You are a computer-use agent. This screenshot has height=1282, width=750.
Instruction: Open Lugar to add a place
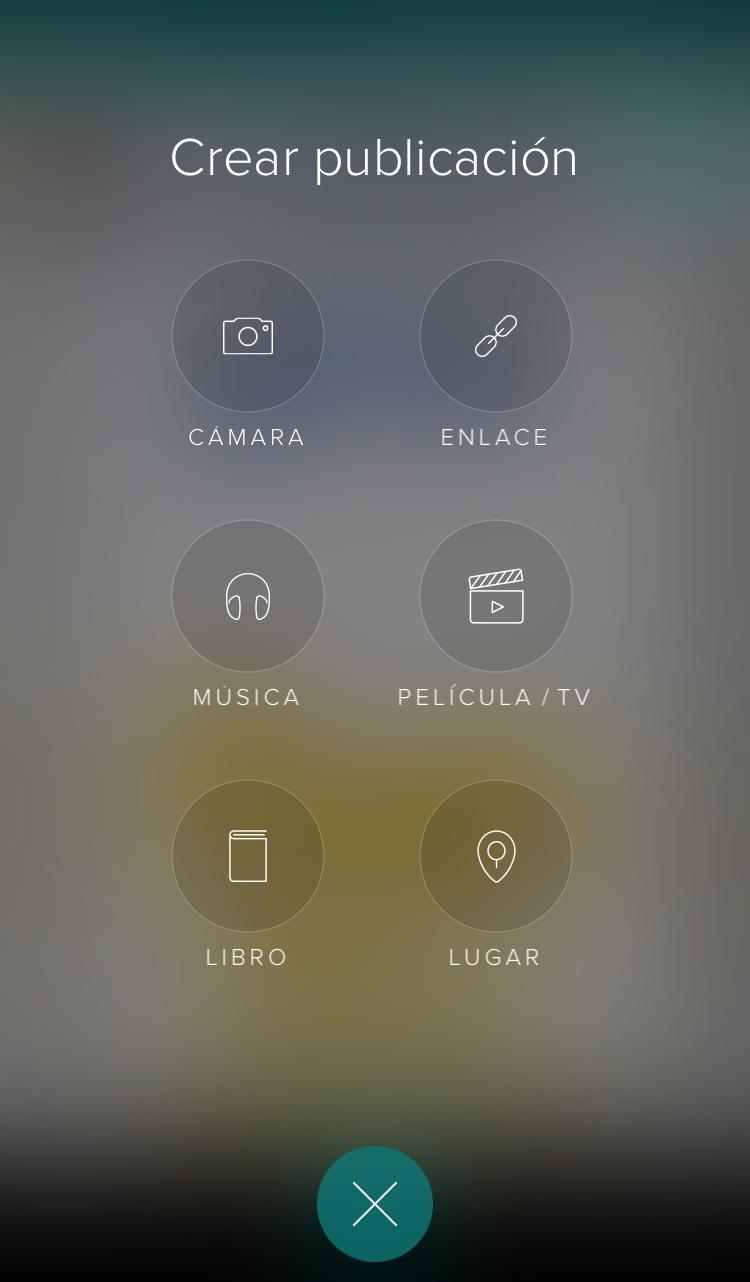(496, 856)
